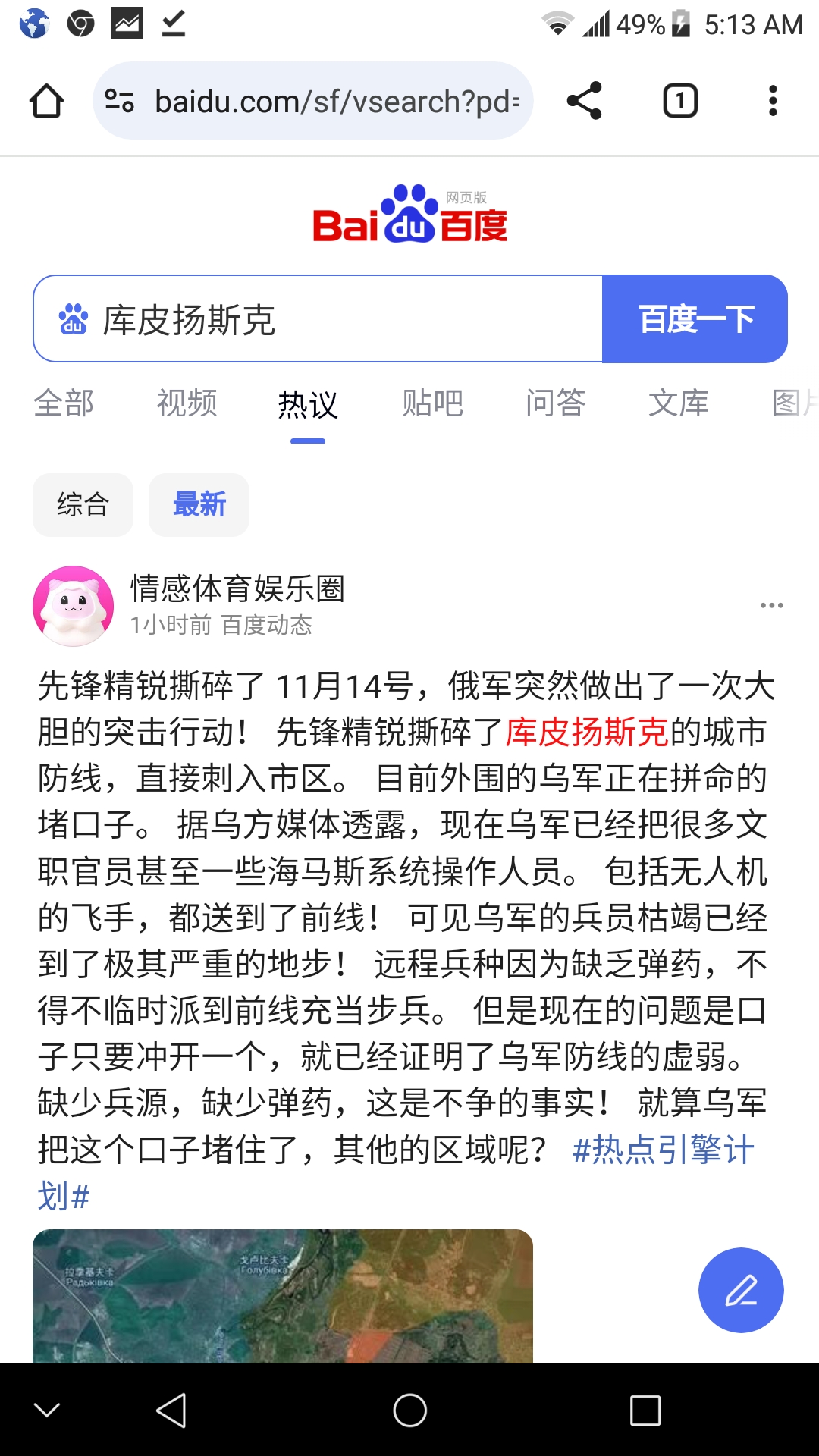819x1456 pixels.
Task: Tap the Chrome home icon
Action: (x=47, y=101)
